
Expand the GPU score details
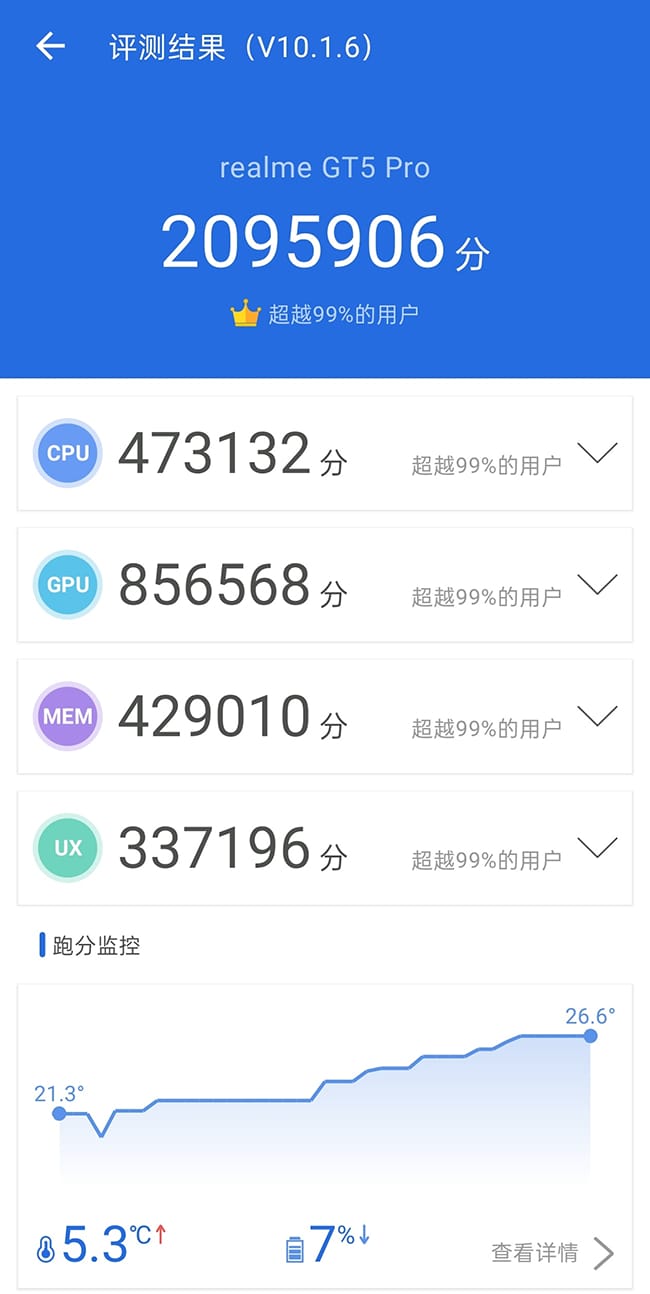click(x=597, y=585)
